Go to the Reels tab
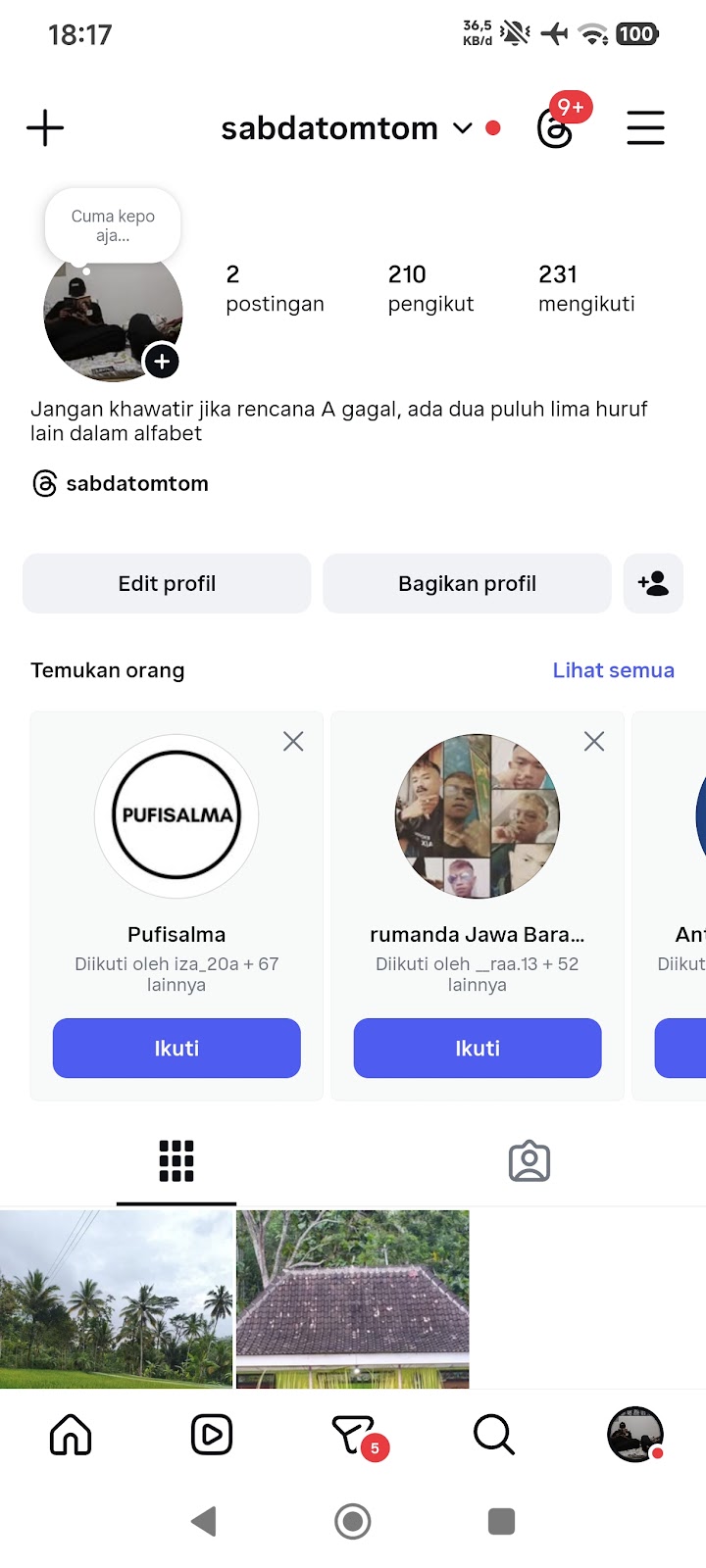 (212, 1436)
